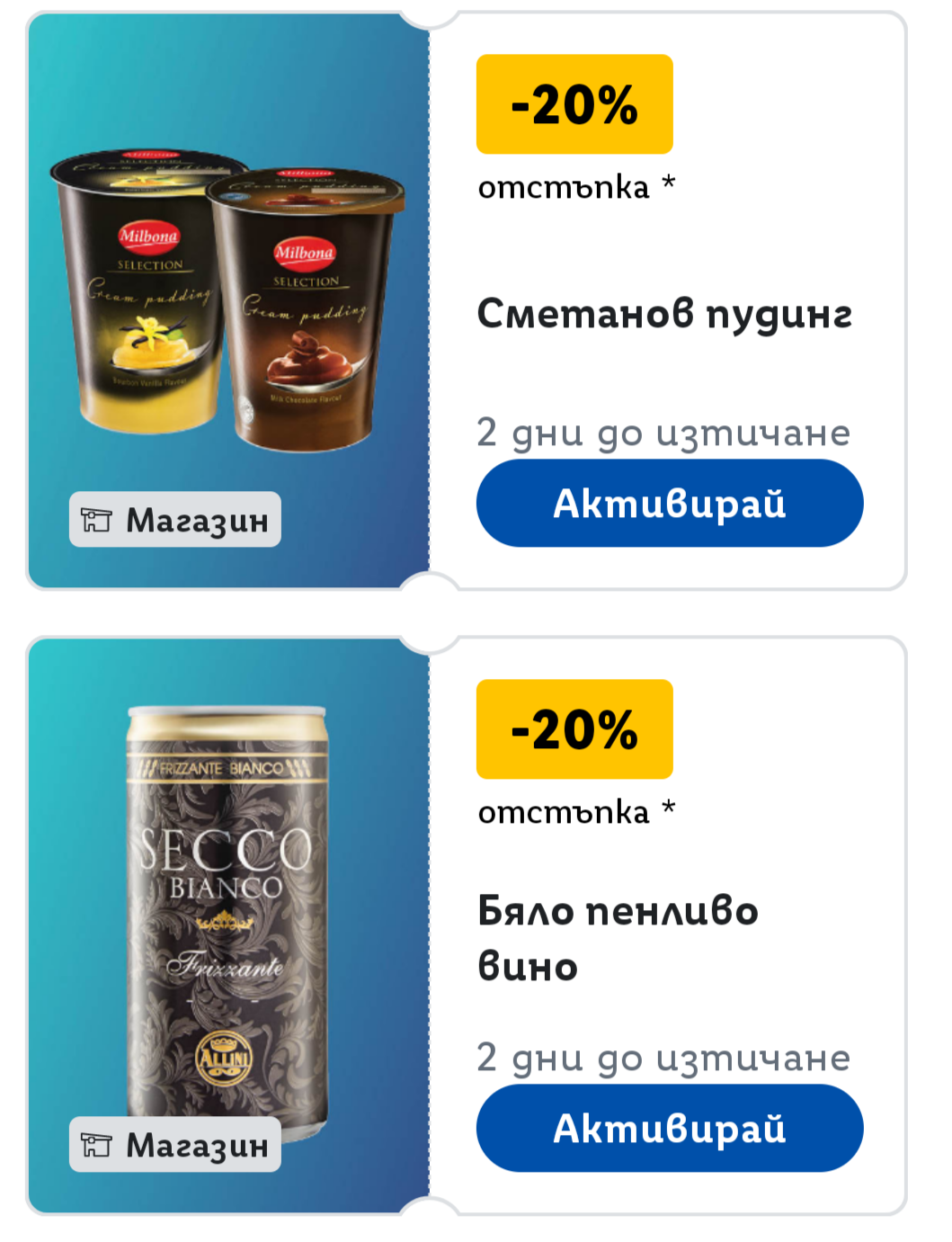
Task: Activate the Бяло пенливо вино coupon
Action: pyautogui.click(x=669, y=1128)
